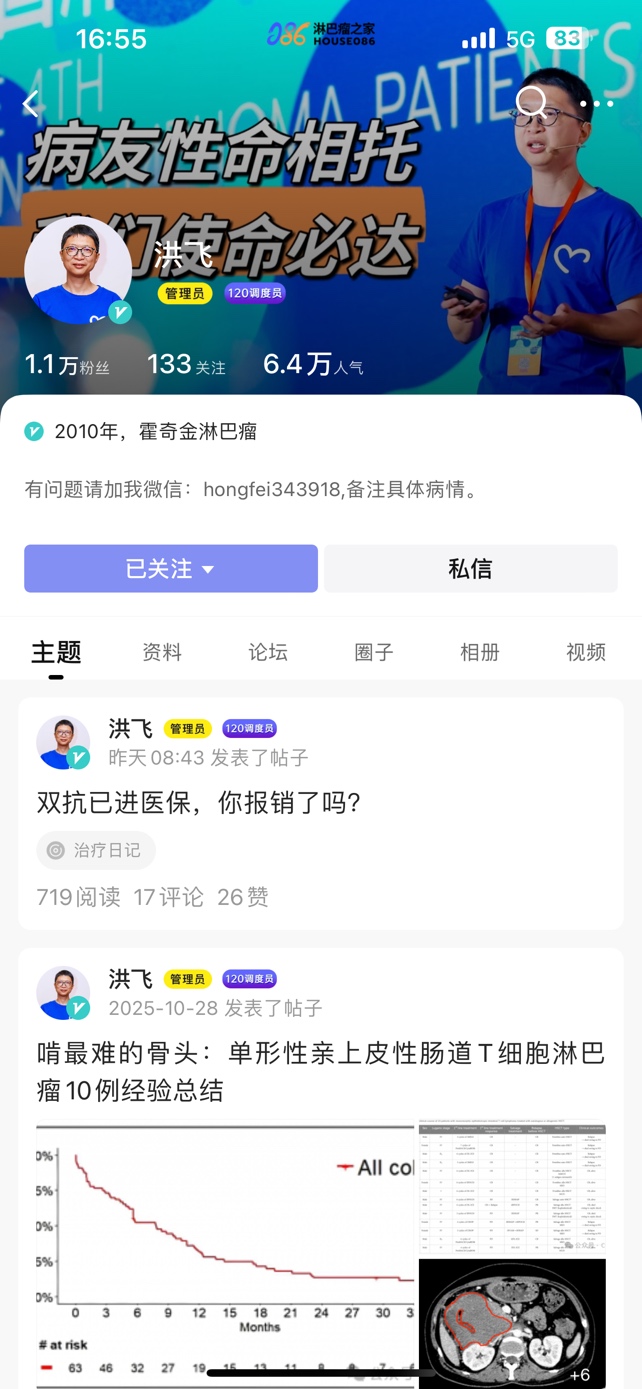
Task: Open 洪飞's profile avatar photo
Action: (x=77, y=270)
